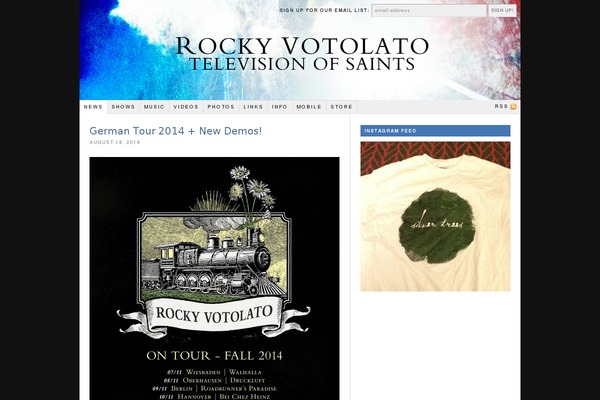Image resolution: width=600 pixels, height=400 pixels.
Task: Open the Links tab
Action: pyautogui.click(x=252, y=106)
